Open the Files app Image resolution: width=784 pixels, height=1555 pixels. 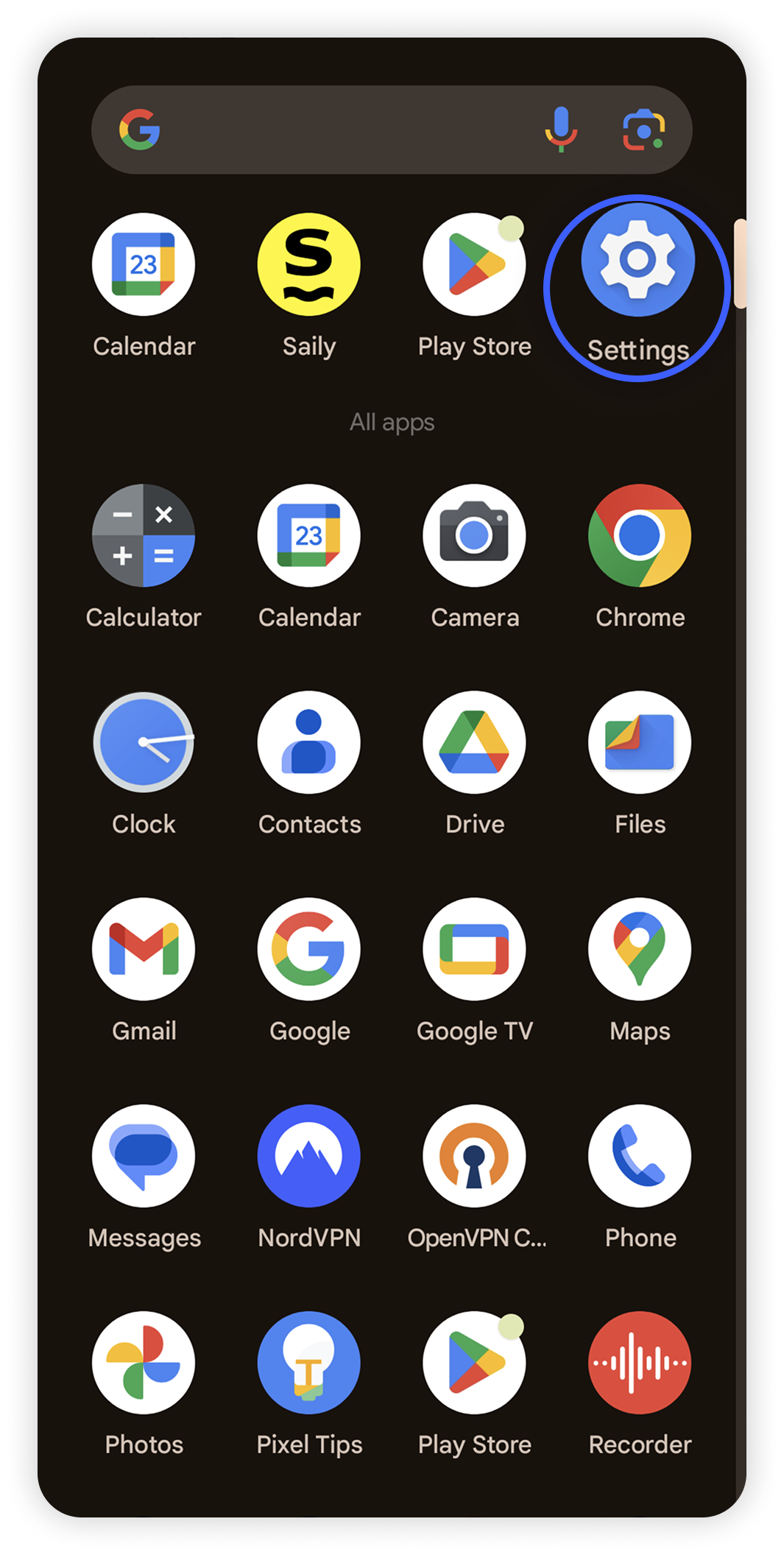tap(640, 742)
